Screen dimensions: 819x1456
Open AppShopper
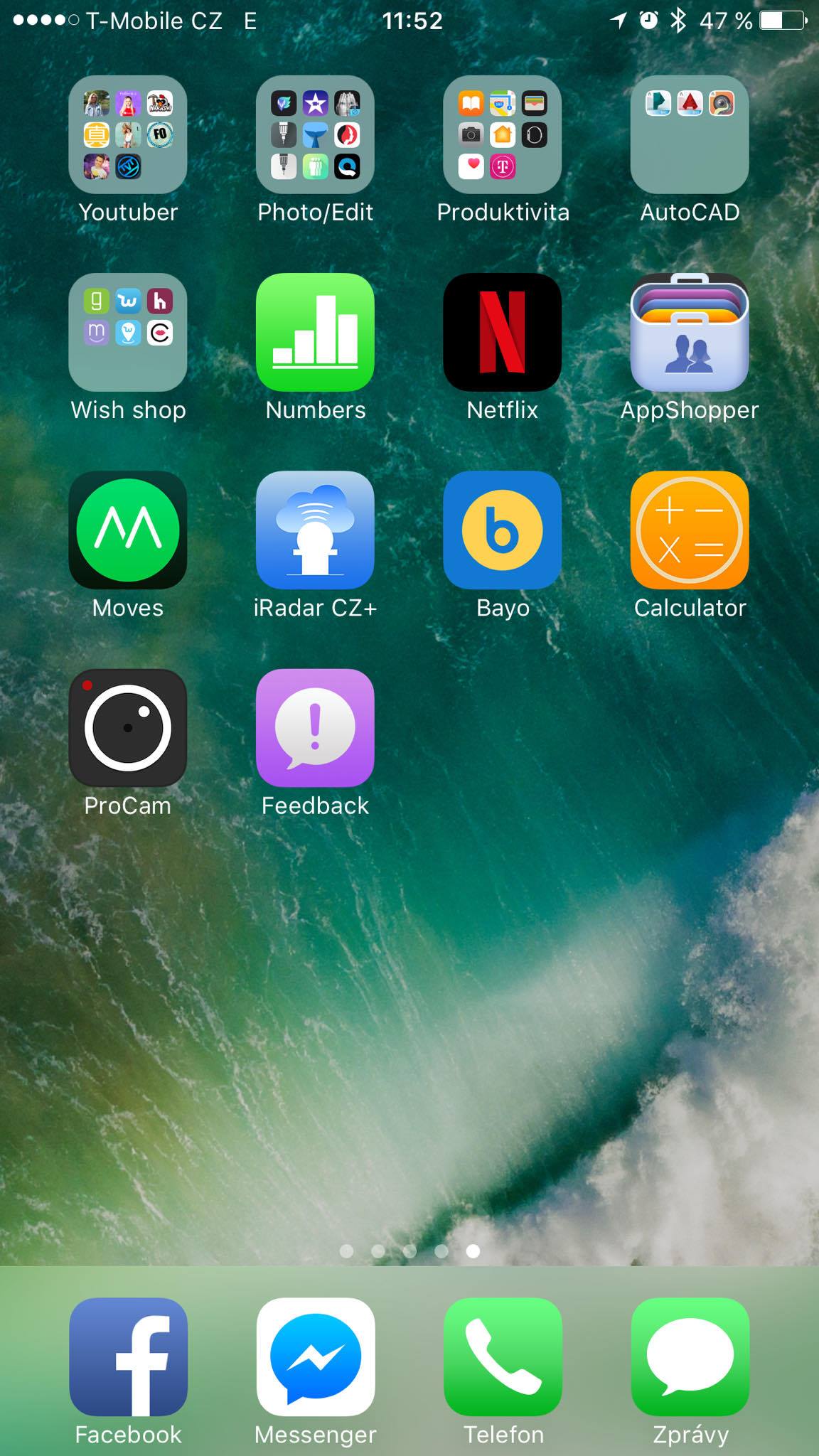click(690, 332)
